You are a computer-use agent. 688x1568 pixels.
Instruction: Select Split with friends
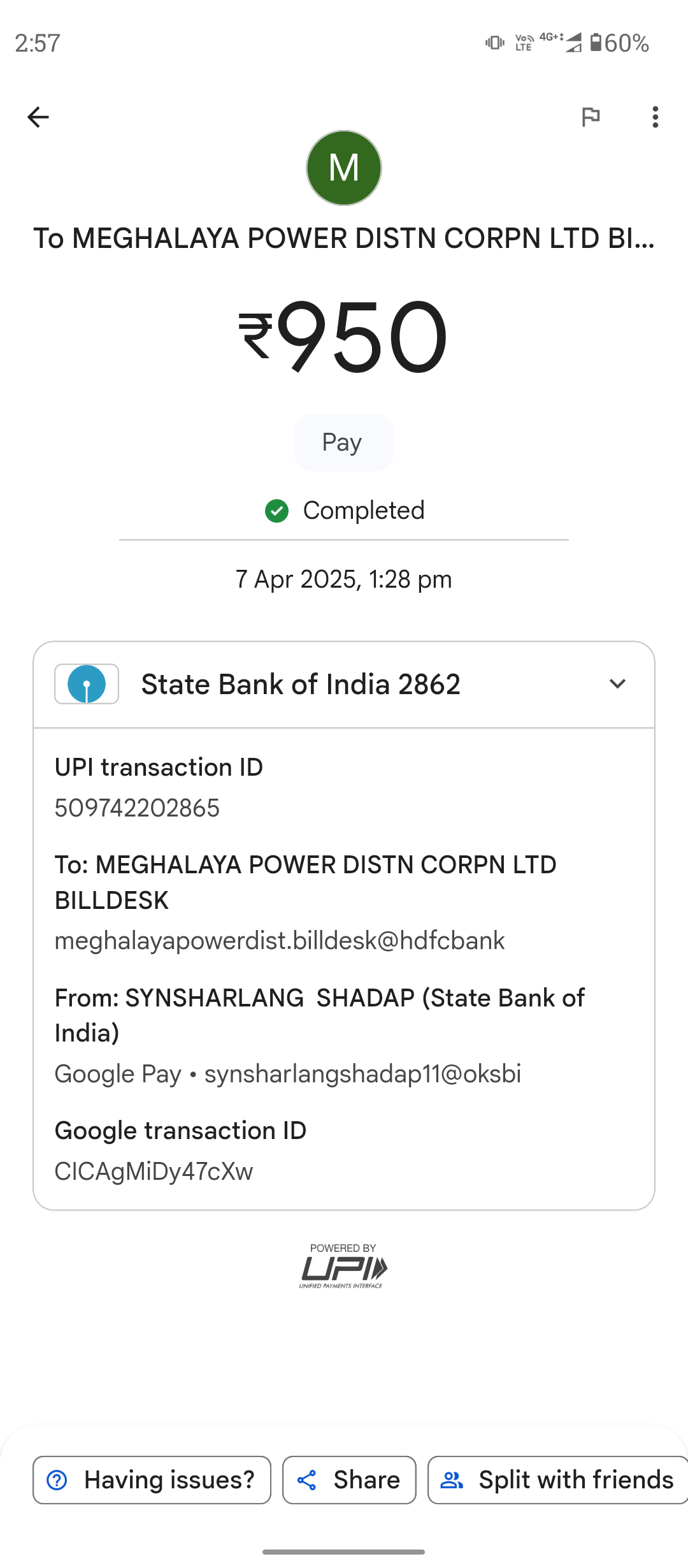click(558, 1480)
